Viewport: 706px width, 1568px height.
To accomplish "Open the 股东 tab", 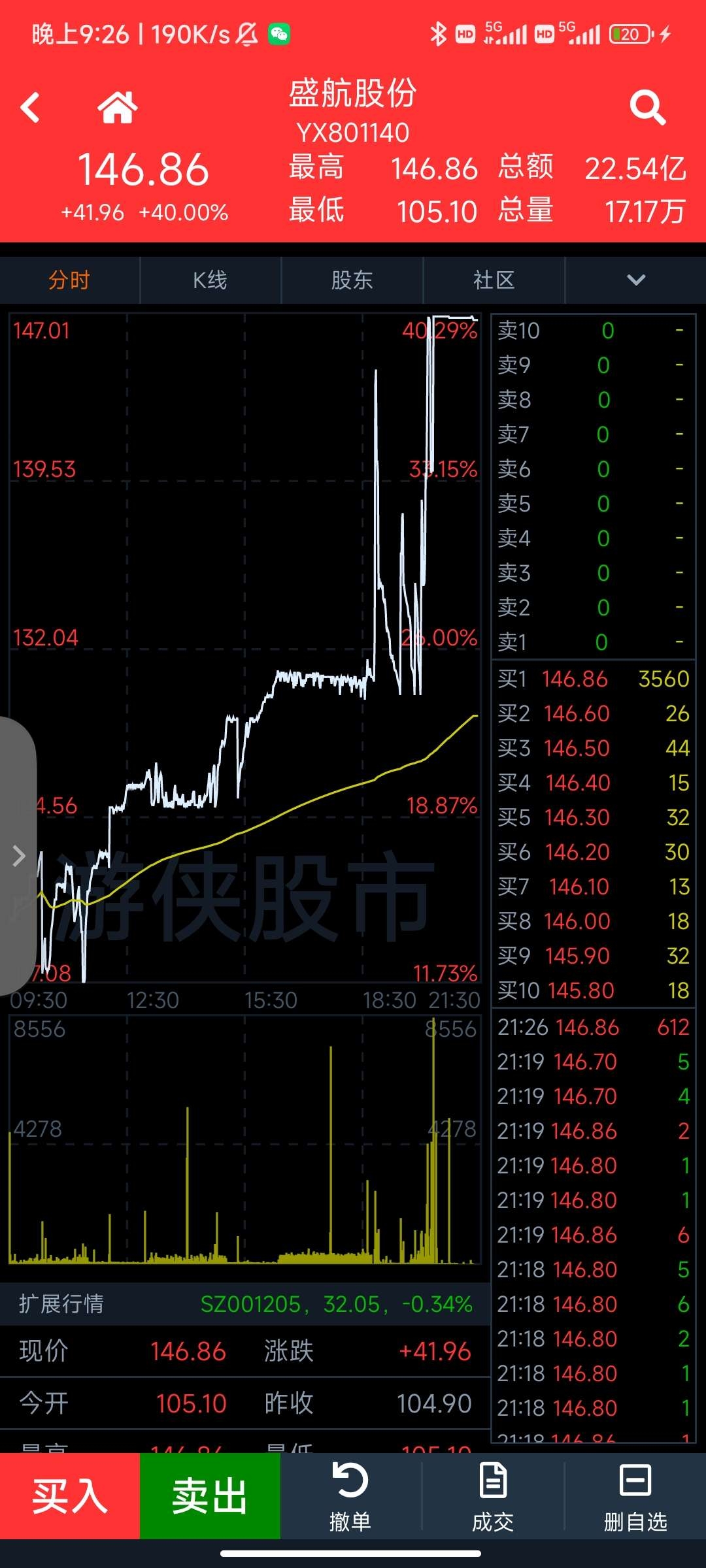I will pyautogui.click(x=352, y=280).
